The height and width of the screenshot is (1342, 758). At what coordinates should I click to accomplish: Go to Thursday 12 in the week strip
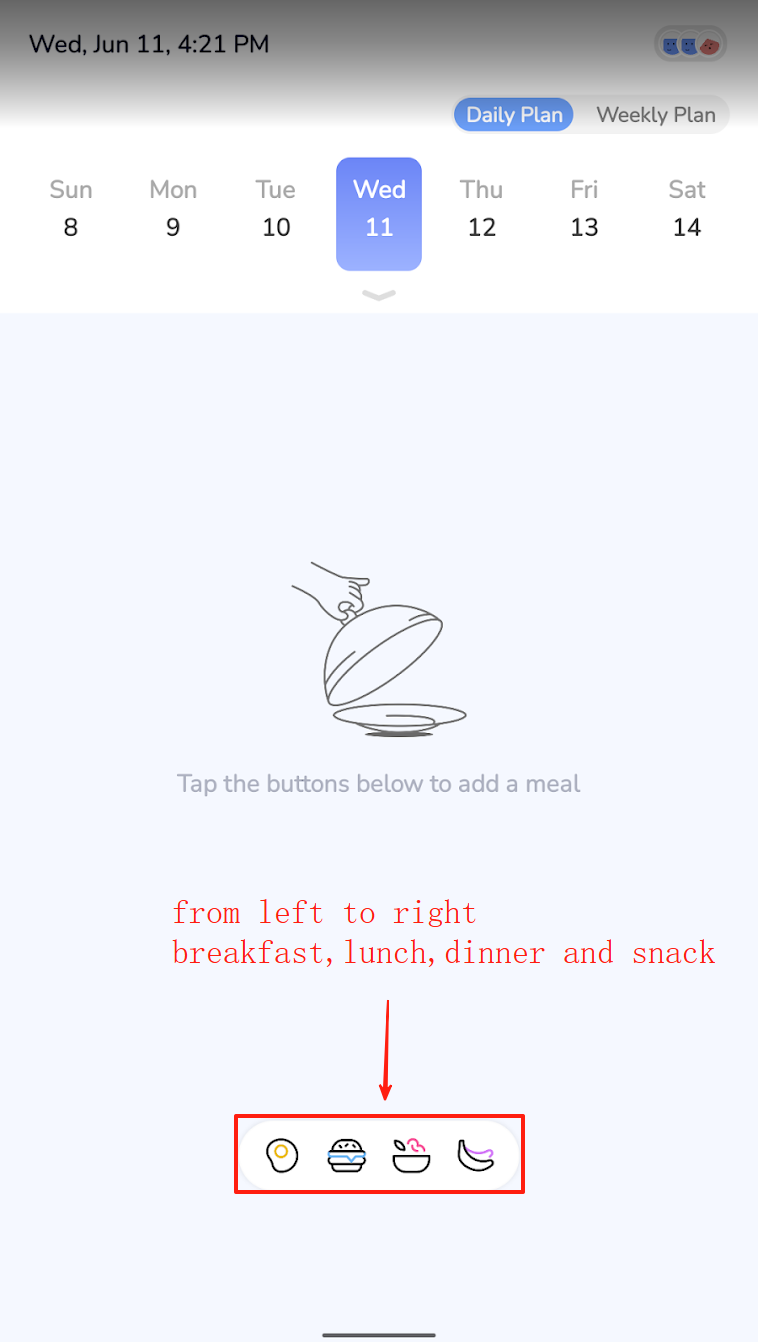[482, 209]
